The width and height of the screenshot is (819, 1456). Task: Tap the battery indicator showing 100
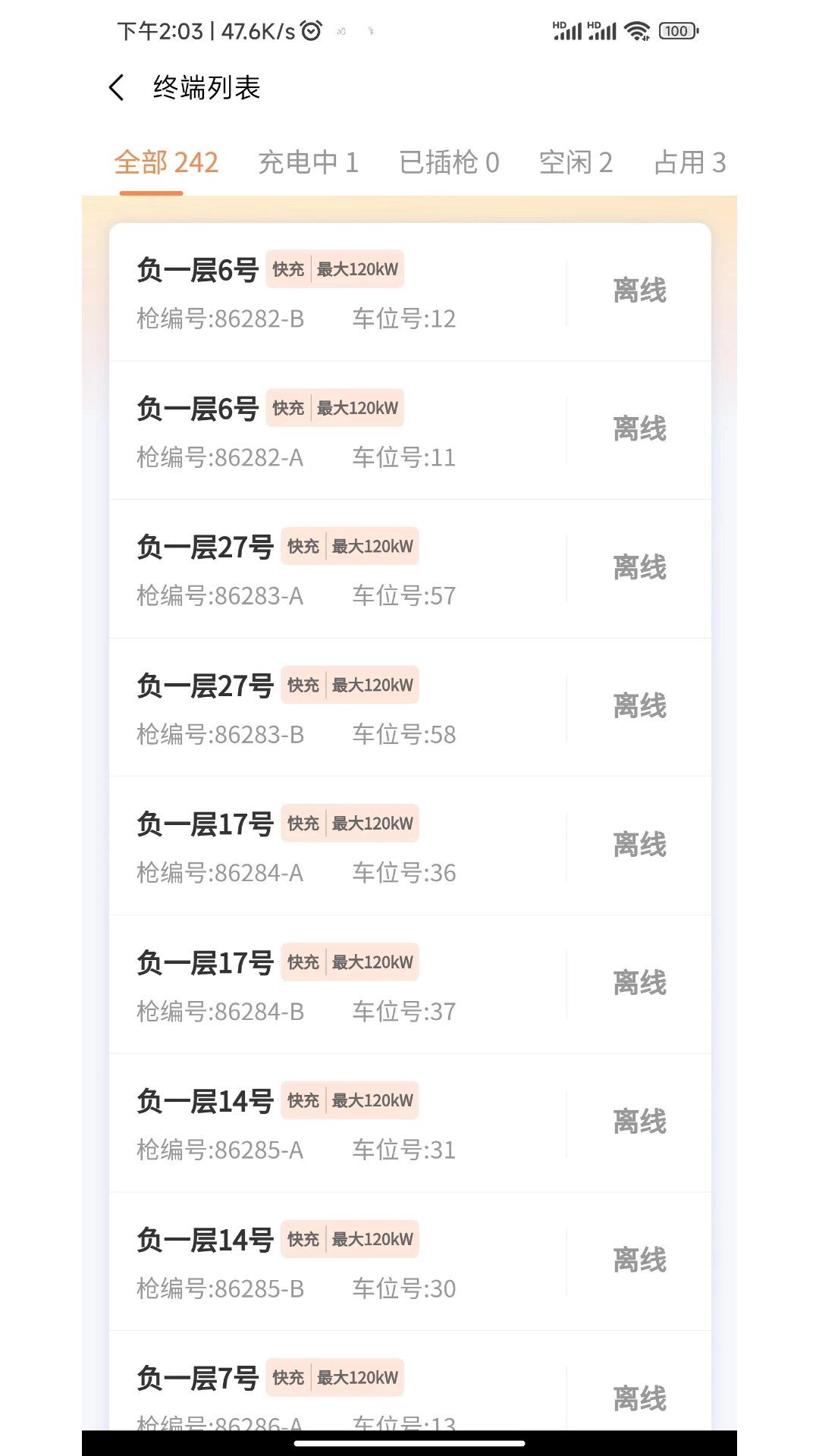(x=677, y=30)
